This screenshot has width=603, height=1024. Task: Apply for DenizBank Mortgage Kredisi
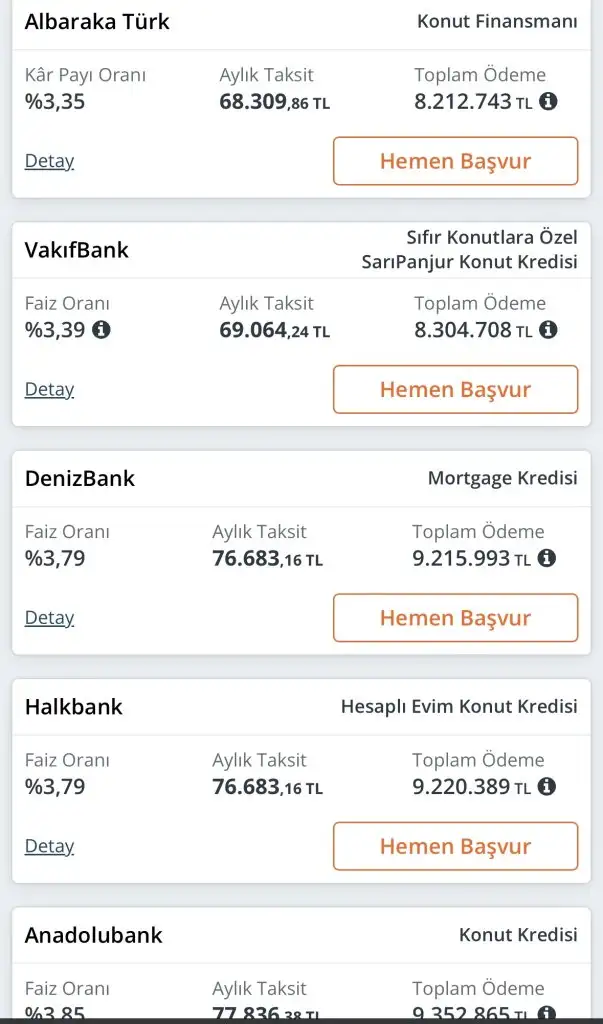tap(455, 618)
